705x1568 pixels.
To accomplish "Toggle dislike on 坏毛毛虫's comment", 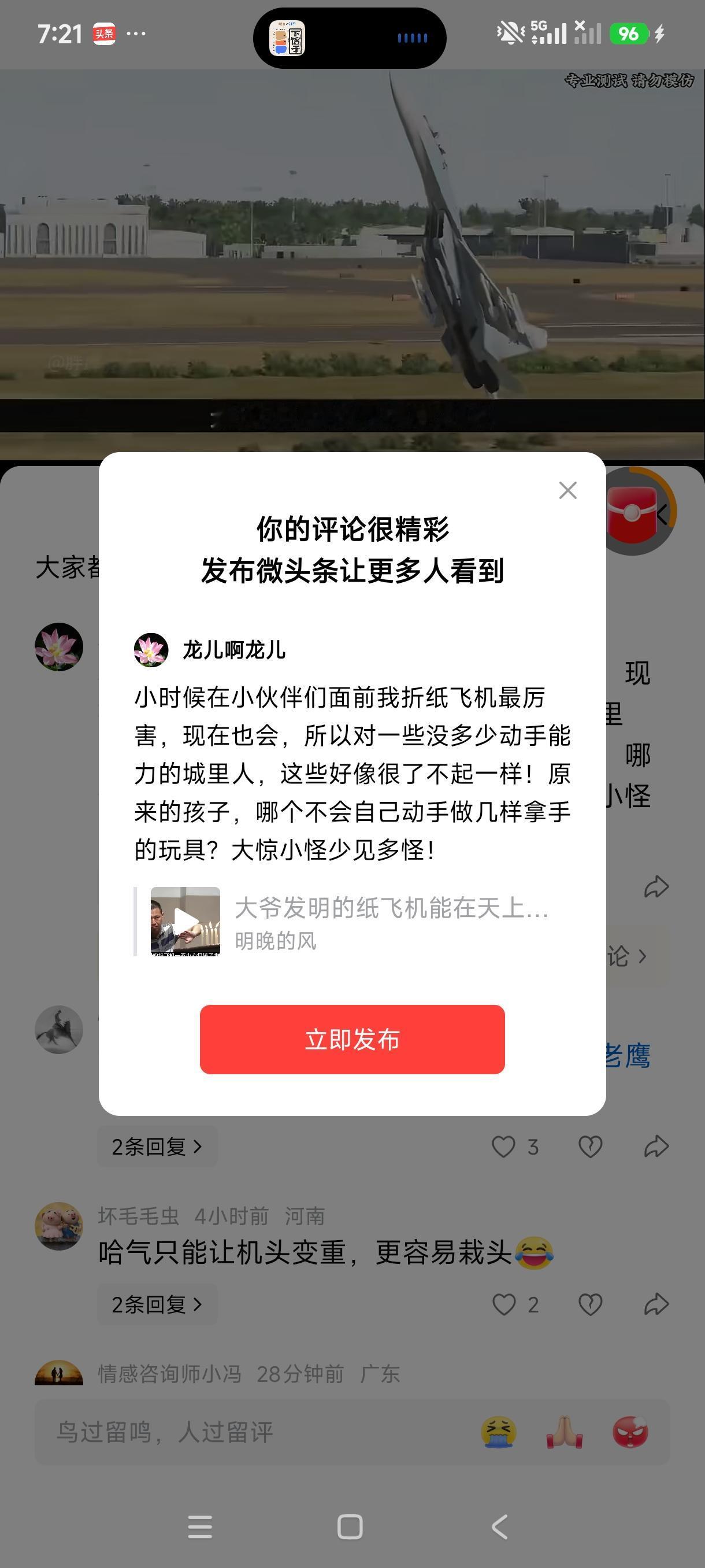I will 589,1304.
